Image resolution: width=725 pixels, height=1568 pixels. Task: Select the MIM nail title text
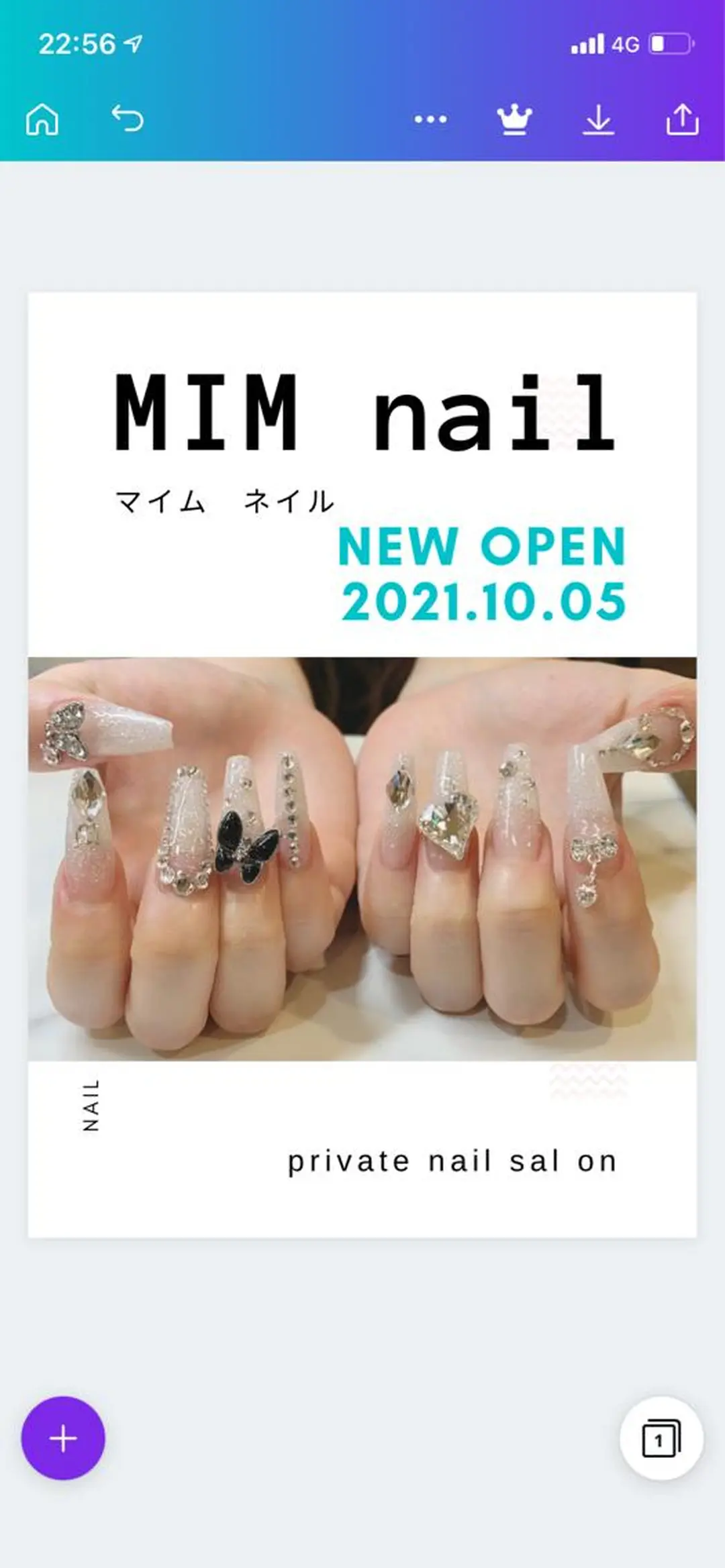click(x=369, y=412)
